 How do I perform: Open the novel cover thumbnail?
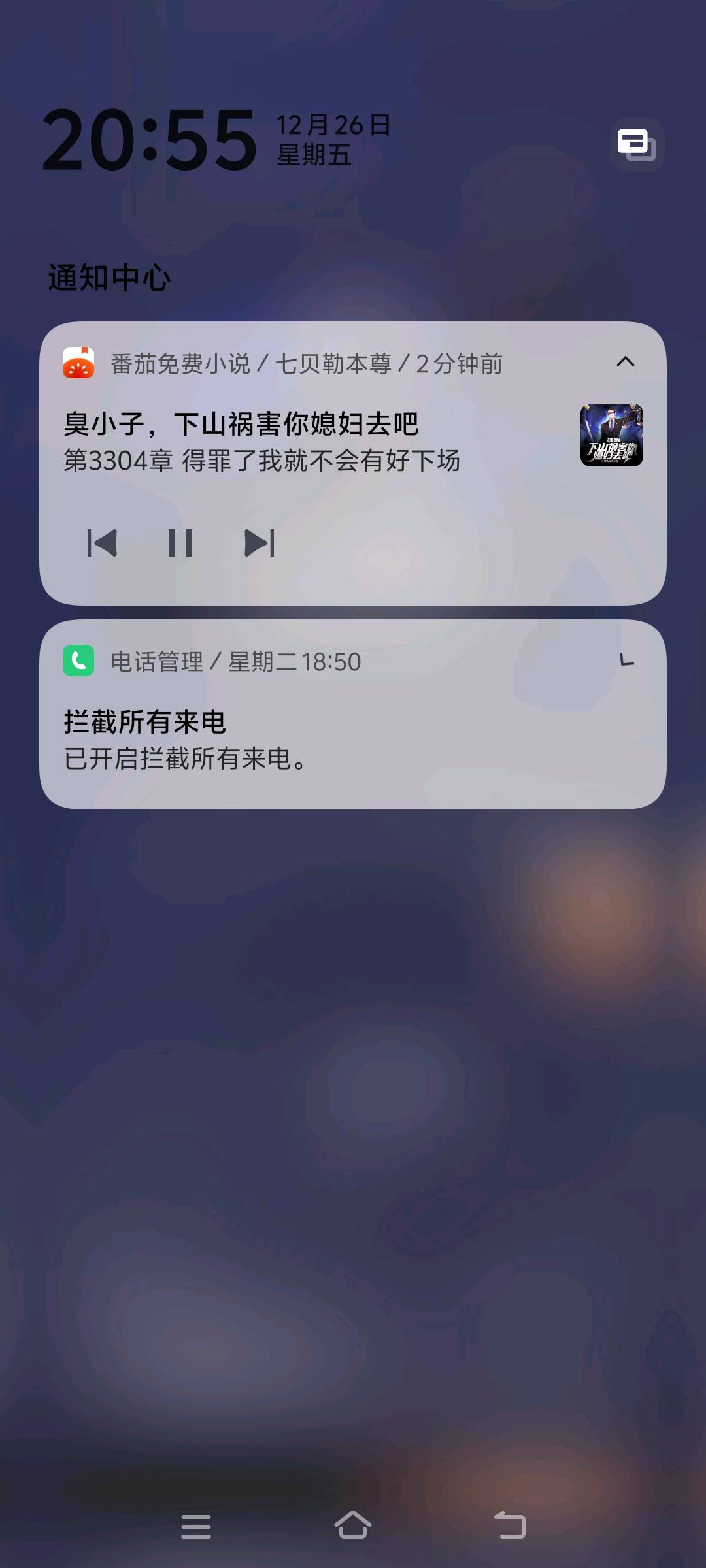coord(611,435)
